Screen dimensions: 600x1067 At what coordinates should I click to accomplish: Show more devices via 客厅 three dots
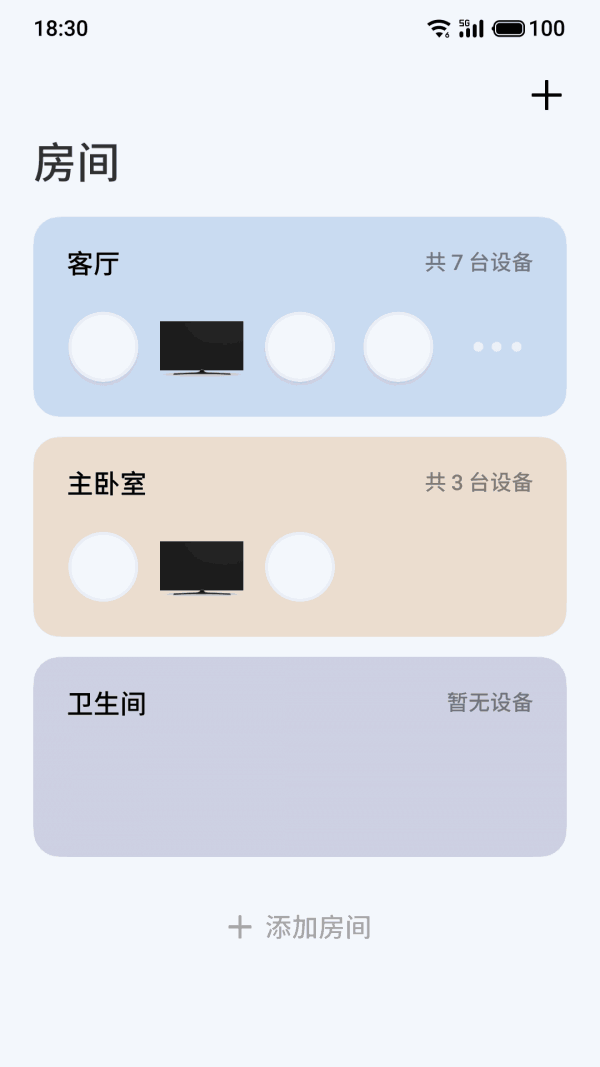(497, 347)
